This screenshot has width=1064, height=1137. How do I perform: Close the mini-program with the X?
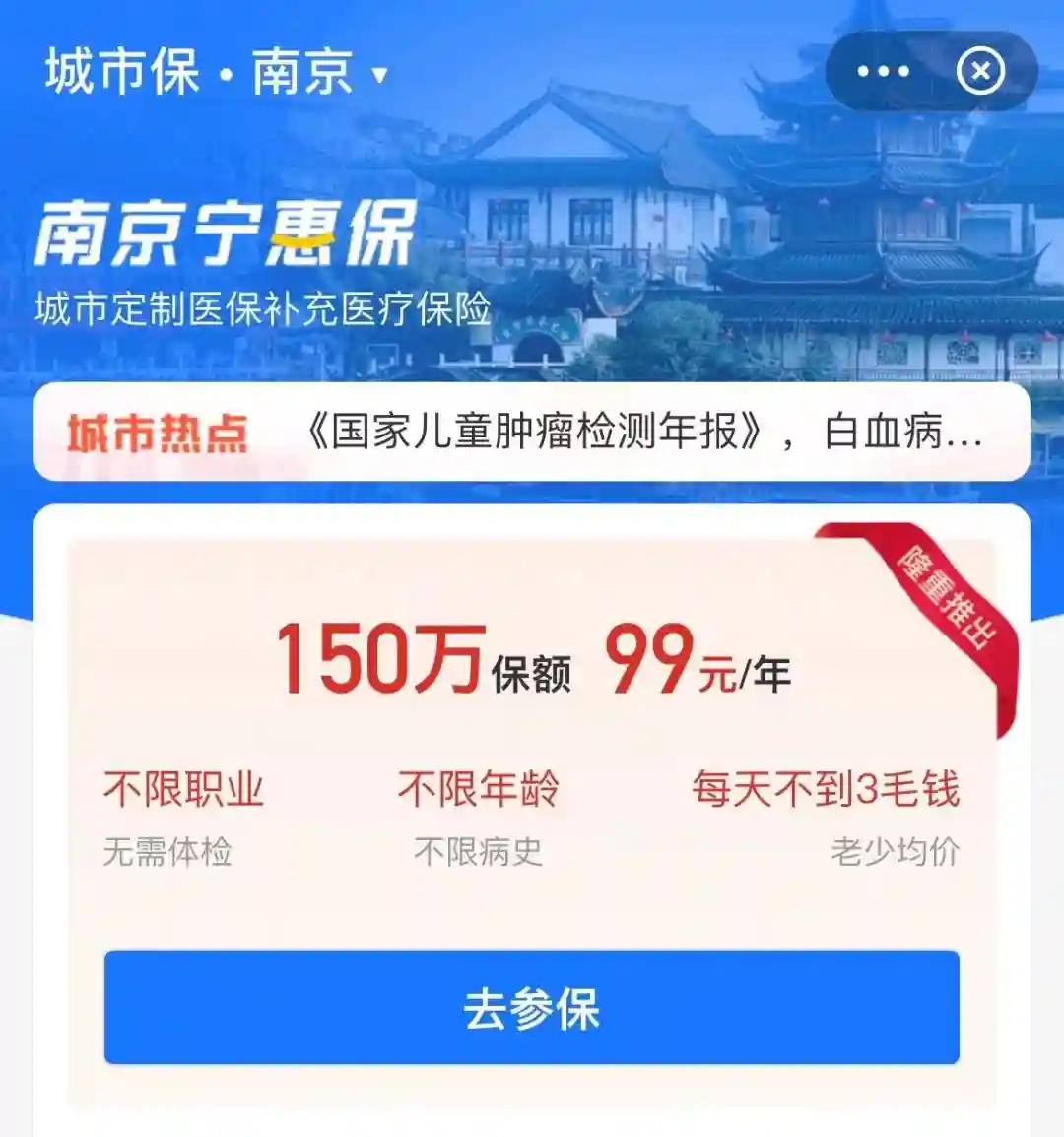(x=980, y=71)
